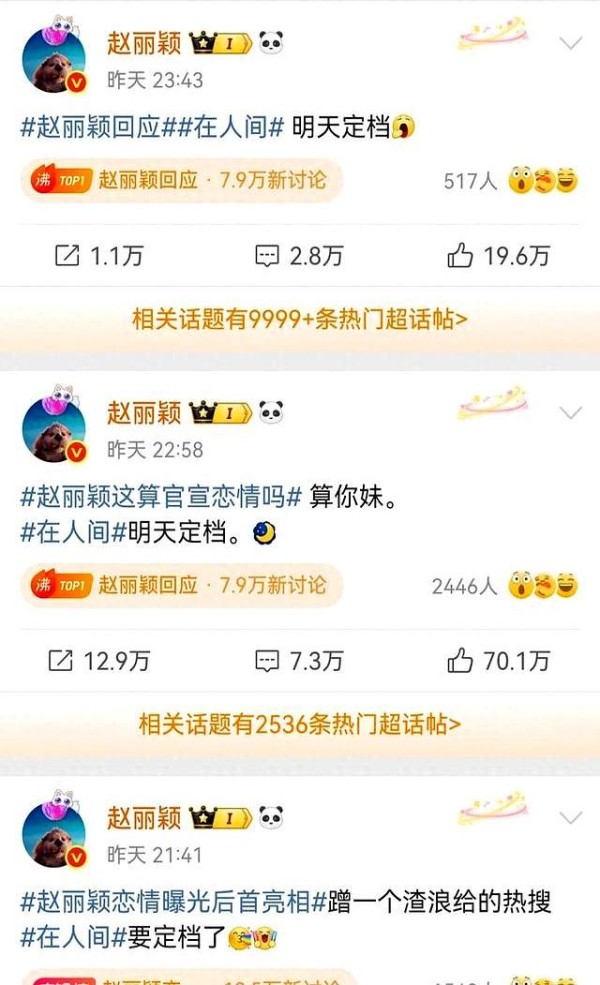Expand the chevron menu on the 21:41 post

[x=570, y=817]
